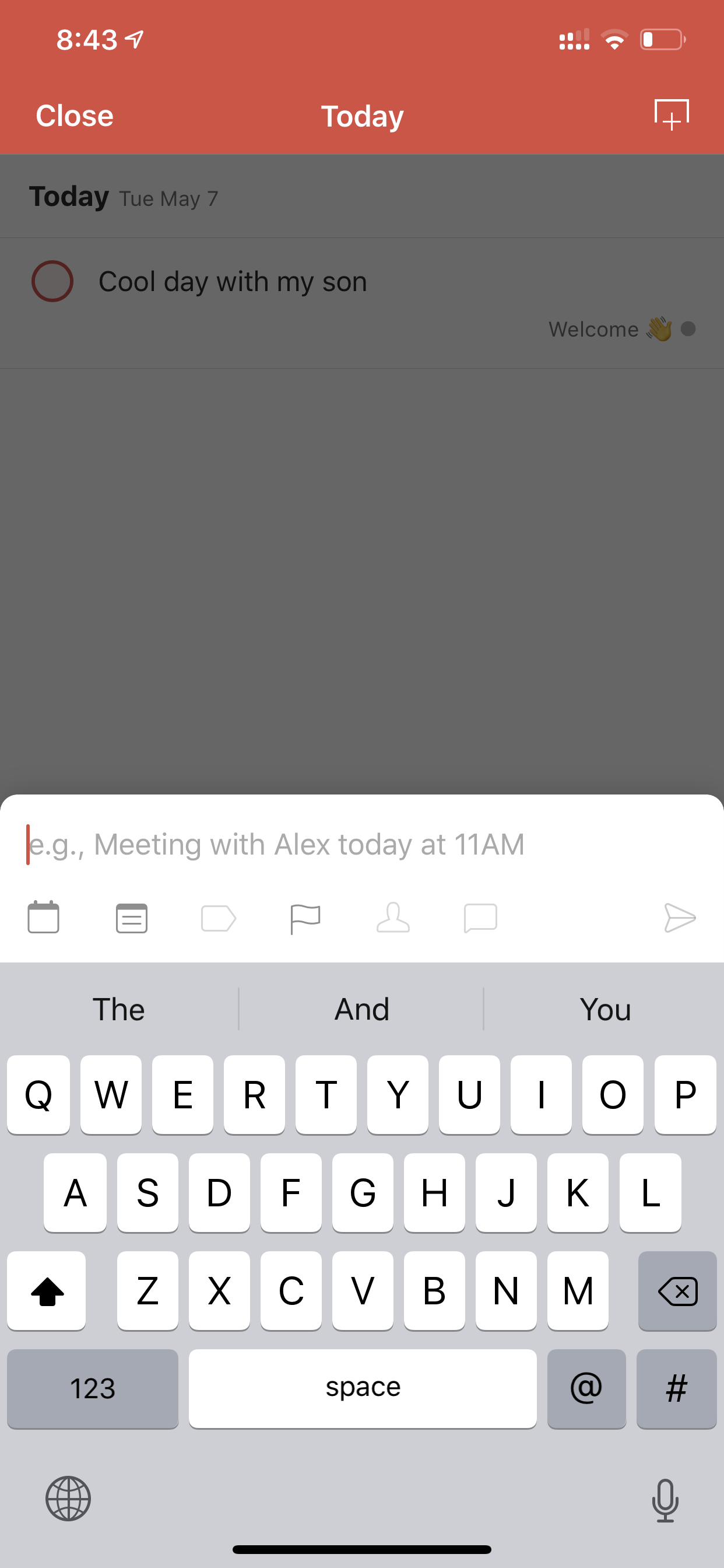Tap the add-section icon in the header
The width and height of the screenshot is (724, 1568).
671,114
